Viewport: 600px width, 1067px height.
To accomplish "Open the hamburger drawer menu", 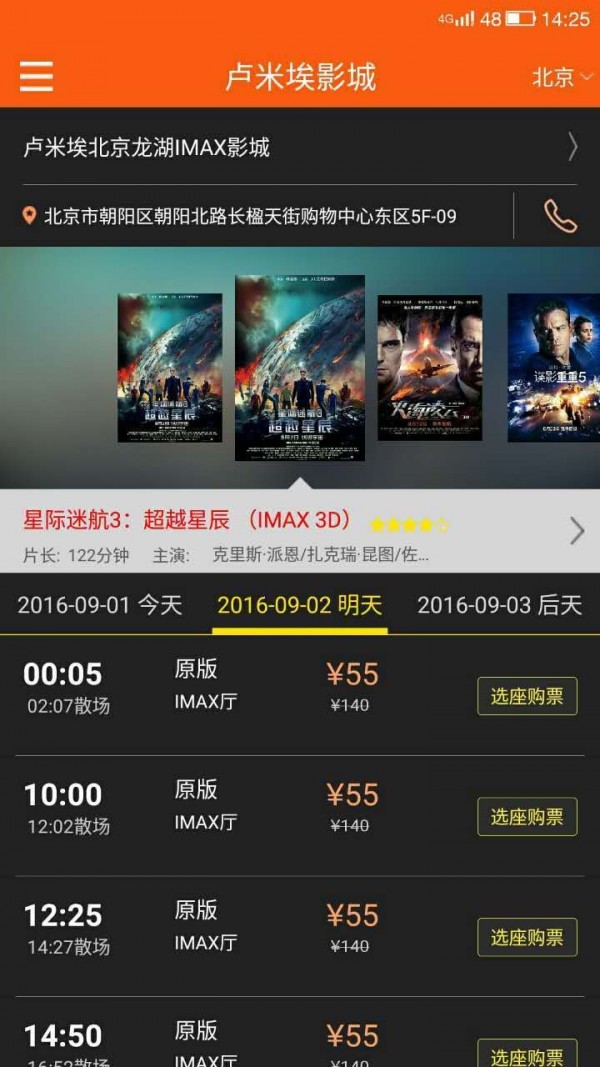I will pyautogui.click(x=37, y=77).
